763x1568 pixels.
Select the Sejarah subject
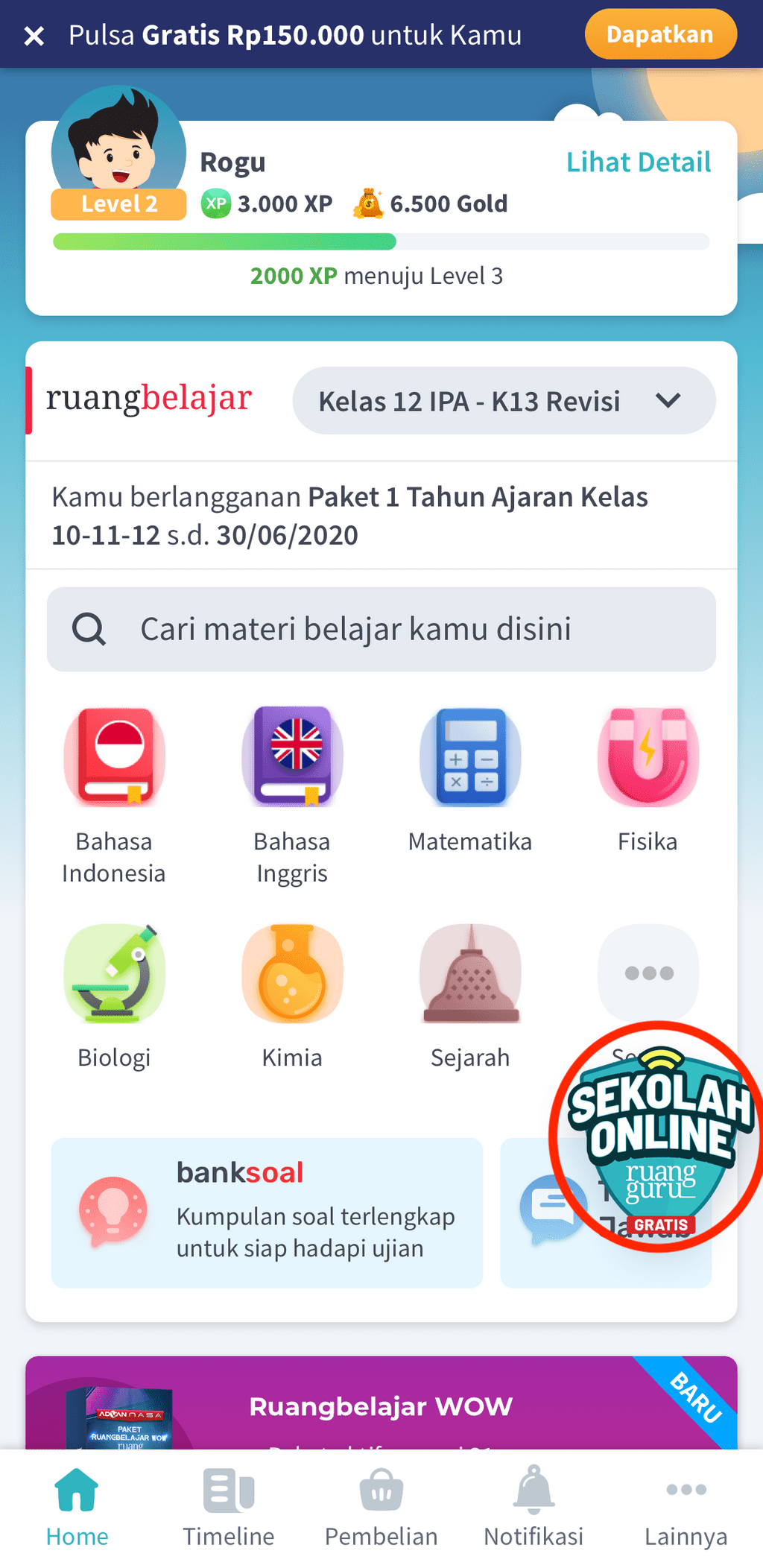pyautogui.click(x=470, y=996)
